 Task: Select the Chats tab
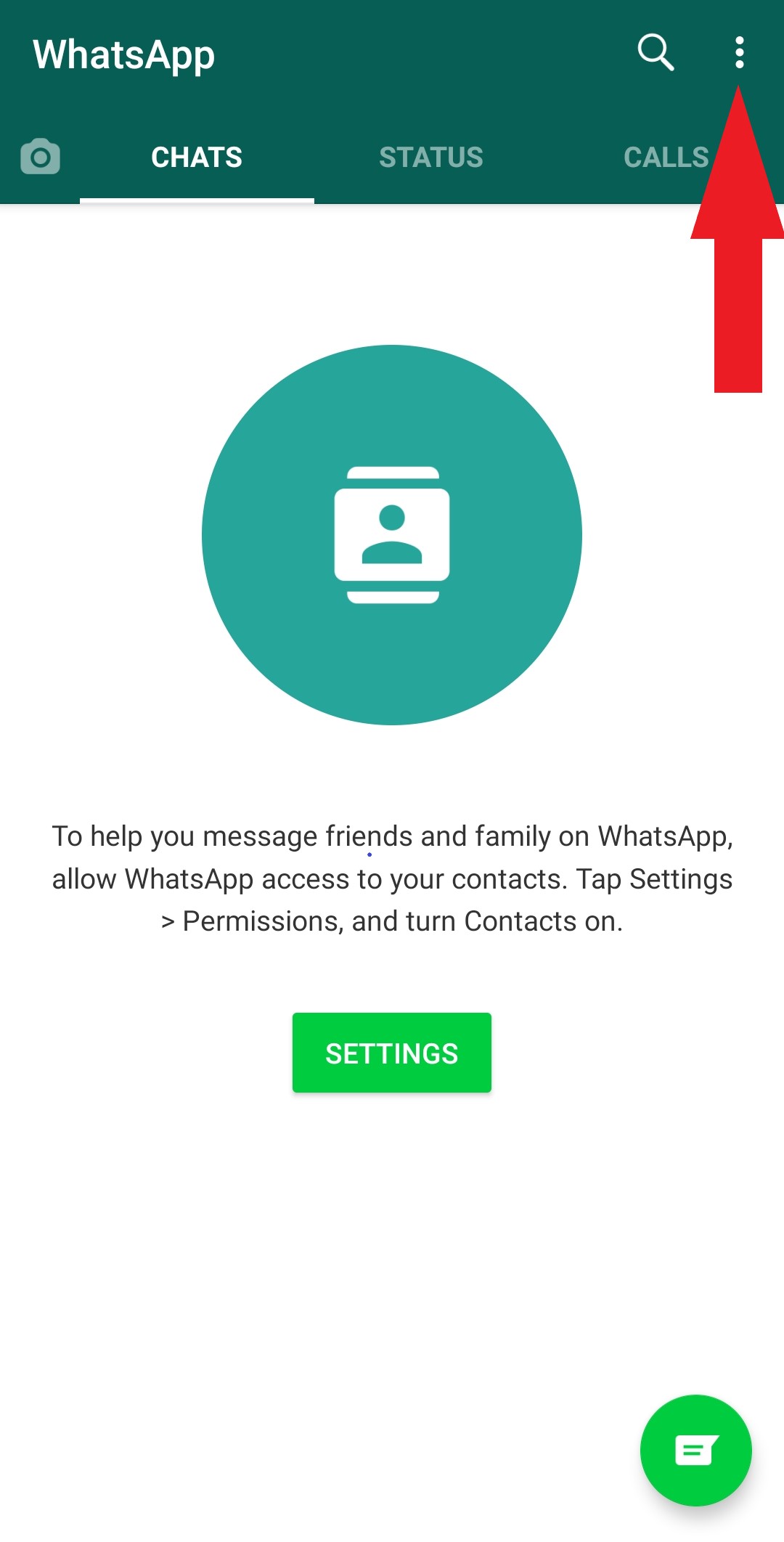197,157
